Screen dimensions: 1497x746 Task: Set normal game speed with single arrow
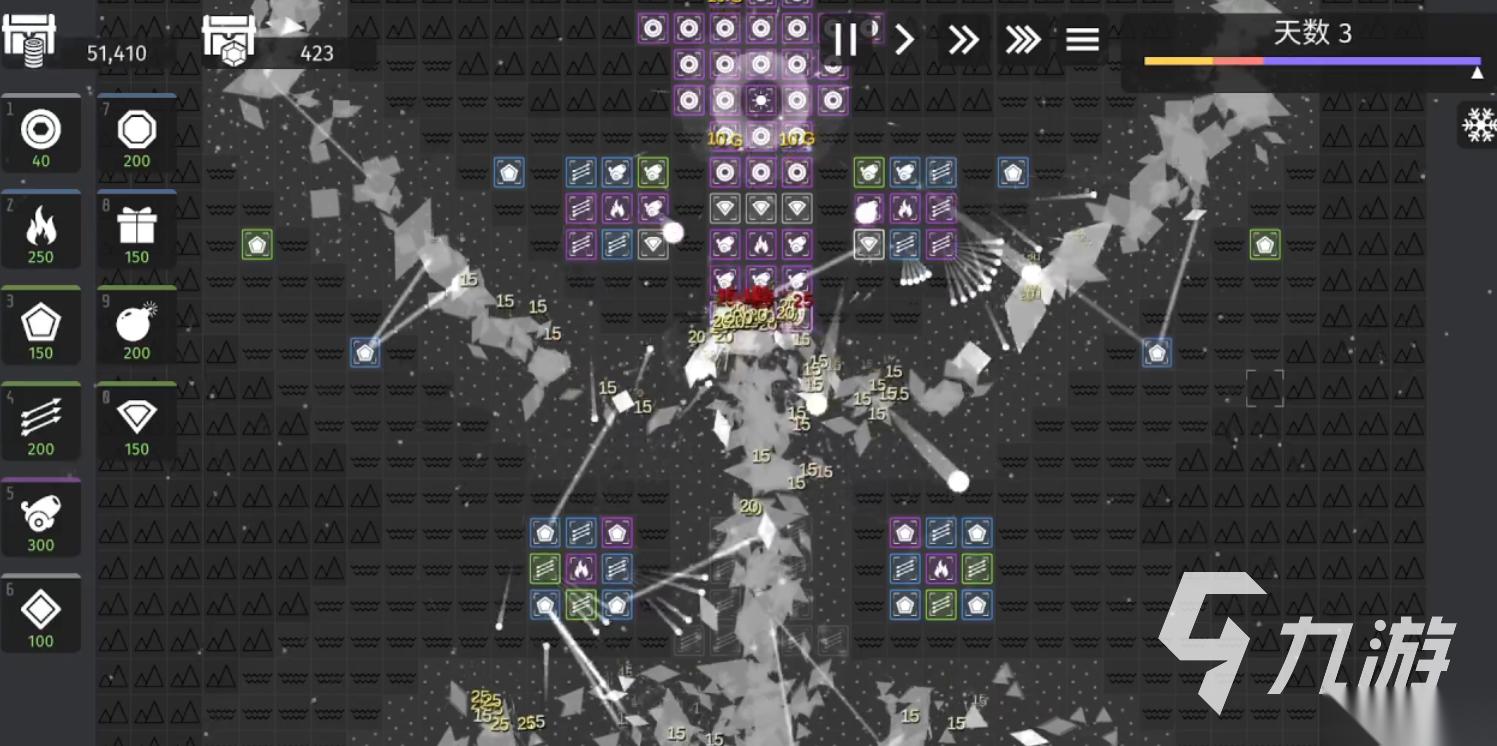[x=904, y=40]
